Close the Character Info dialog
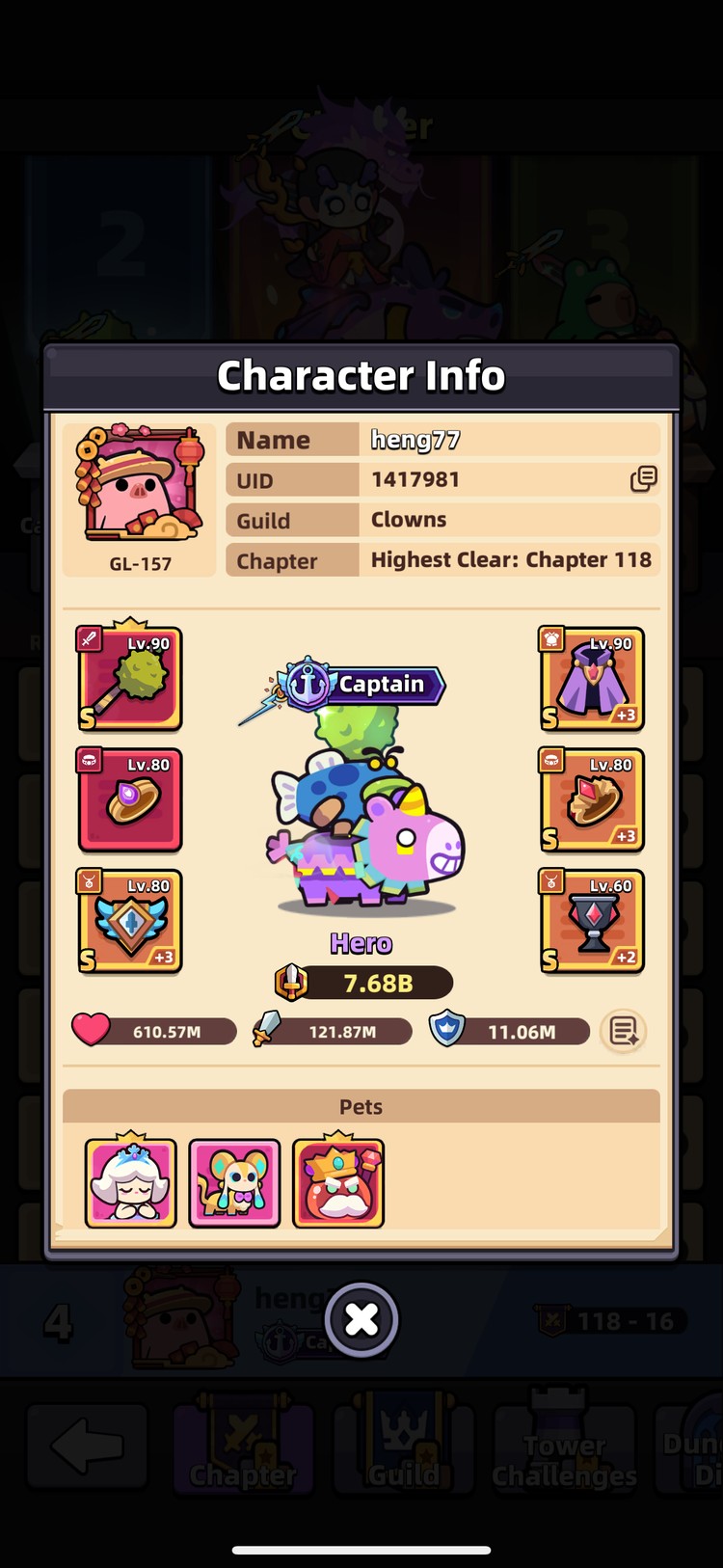The width and height of the screenshot is (723, 1568). click(x=361, y=1319)
